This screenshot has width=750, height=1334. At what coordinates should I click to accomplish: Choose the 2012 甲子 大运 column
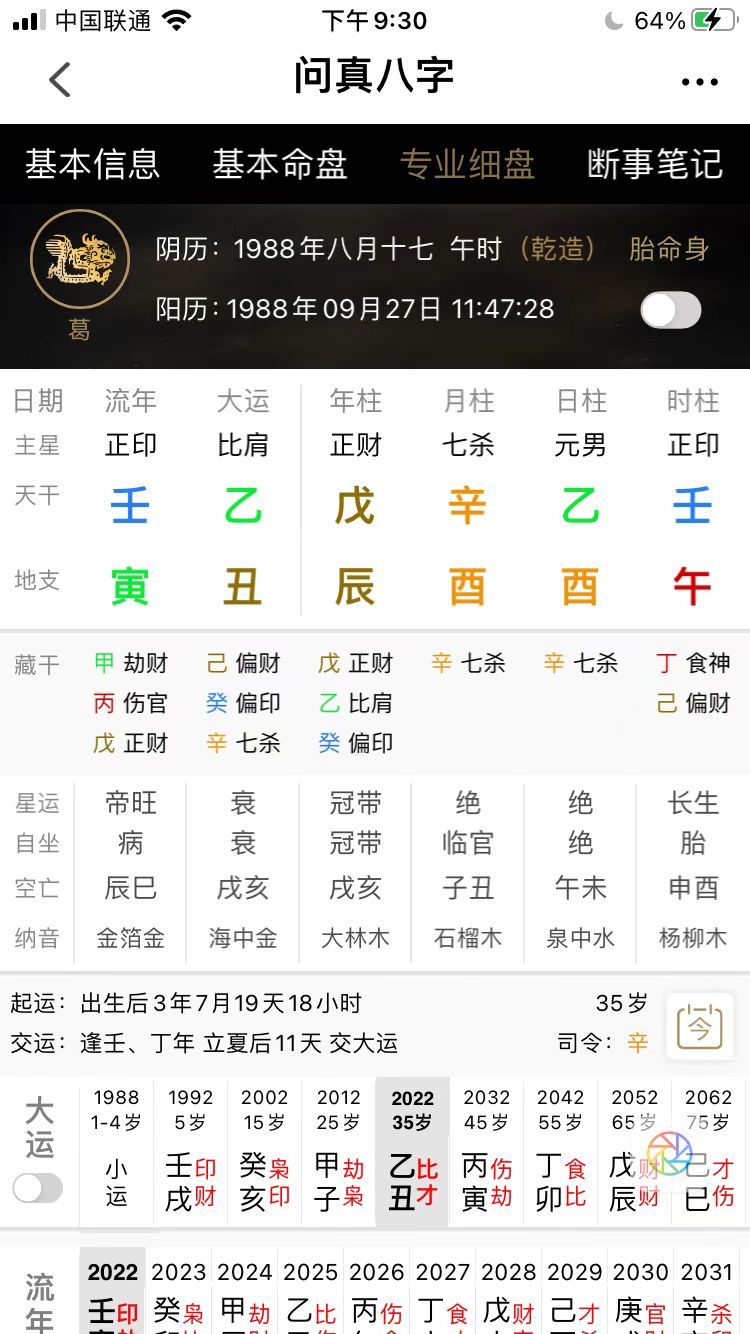tap(338, 1152)
